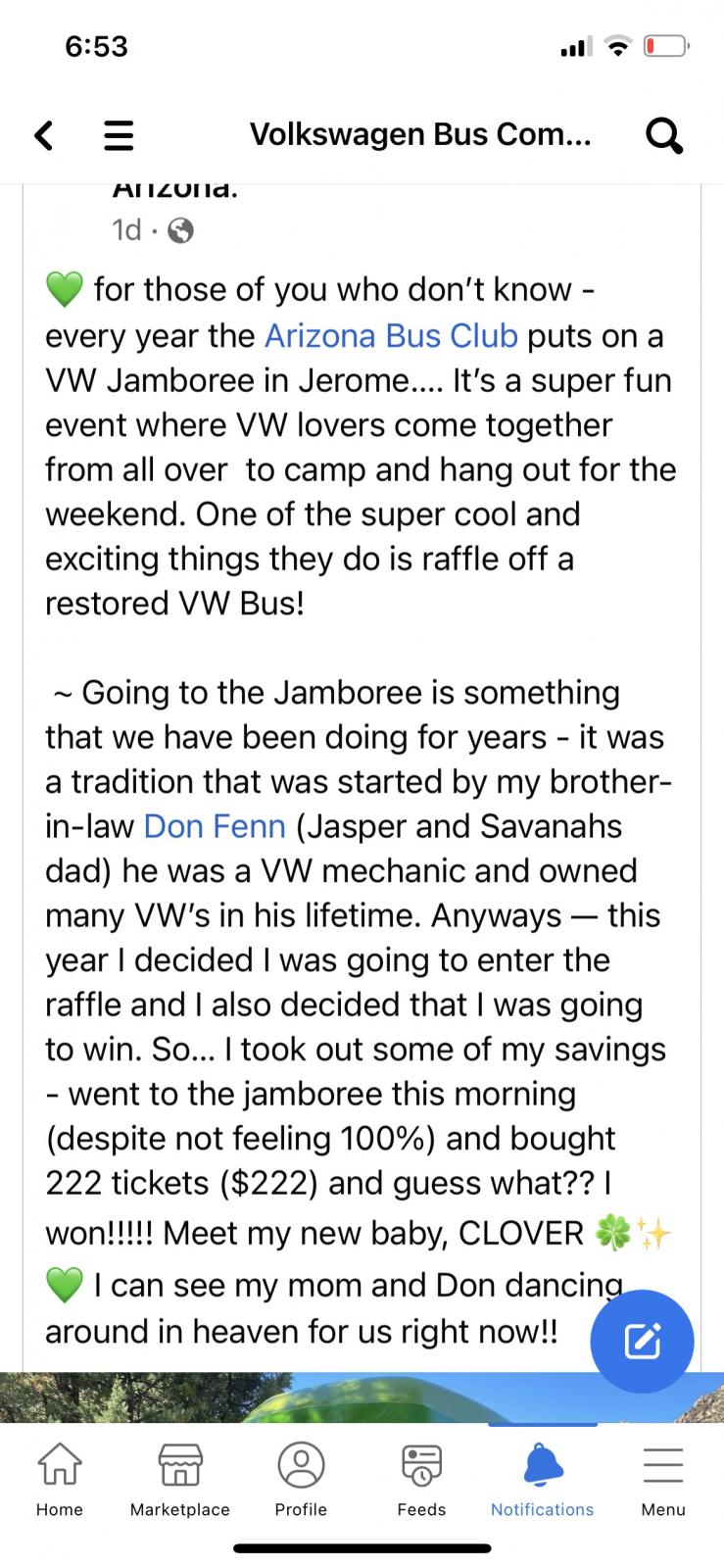The image size is (724, 1568).
Task: Go back to the previous screen
Action: [x=44, y=135]
